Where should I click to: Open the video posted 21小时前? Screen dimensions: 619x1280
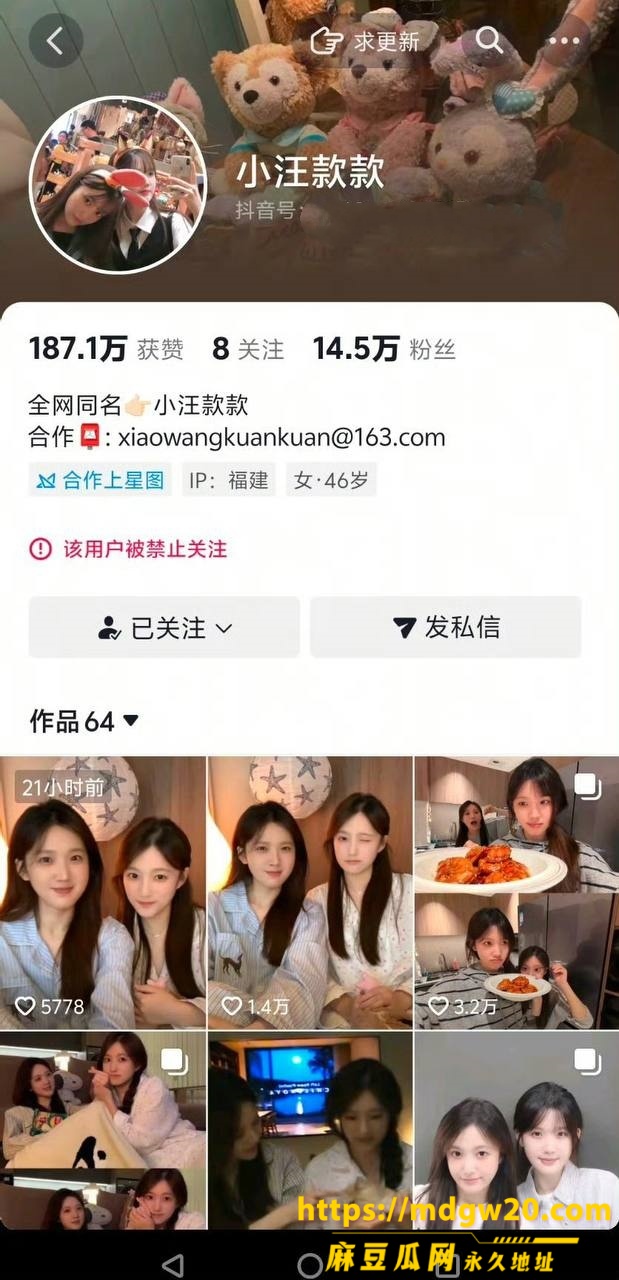pyautogui.click(x=103, y=892)
